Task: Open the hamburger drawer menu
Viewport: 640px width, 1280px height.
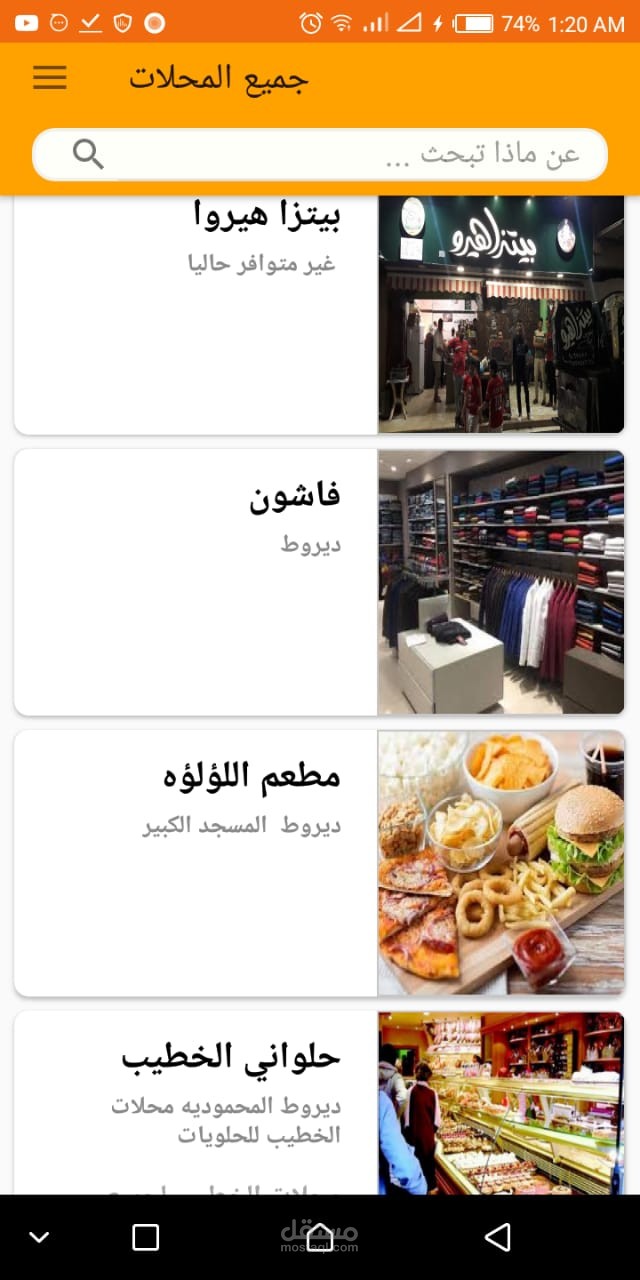Action: coord(50,78)
